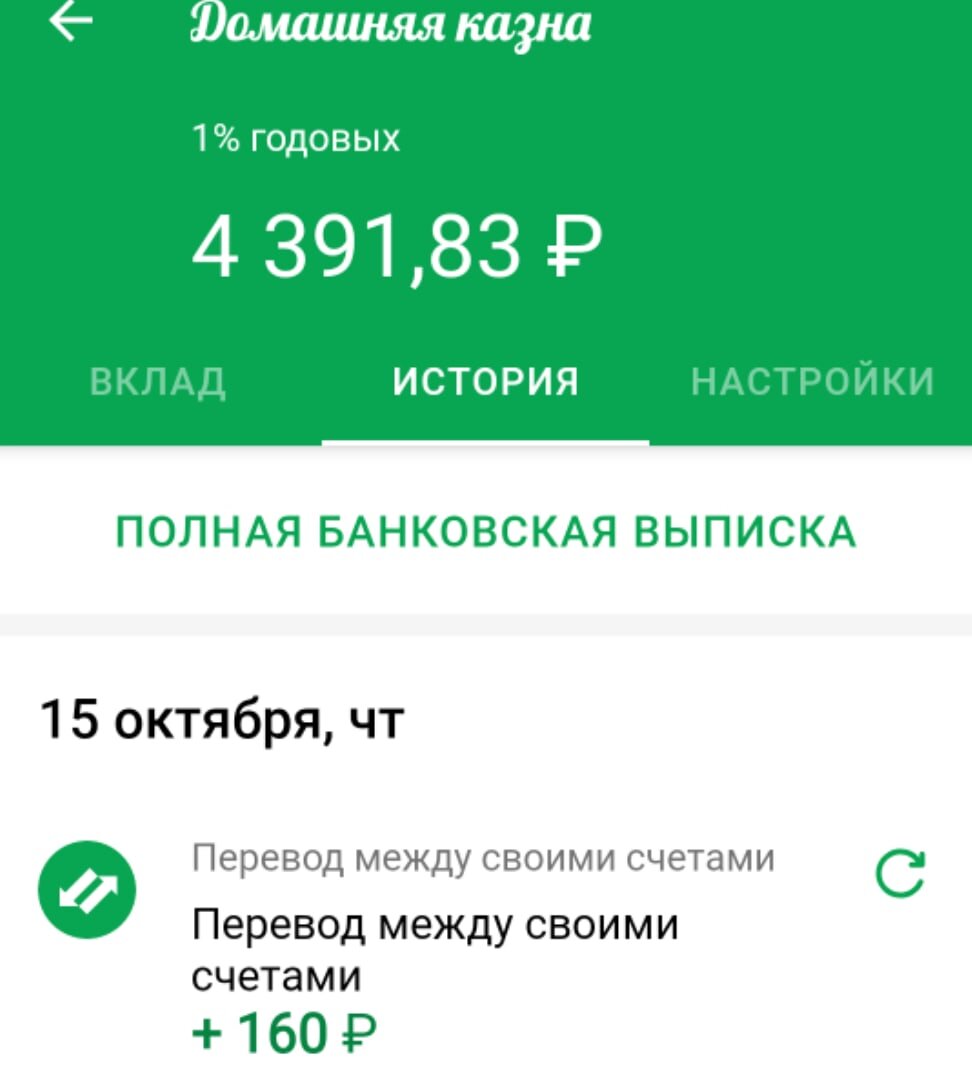
Task: Click the 1% годовых interest rate label
Action: [x=295, y=138]
